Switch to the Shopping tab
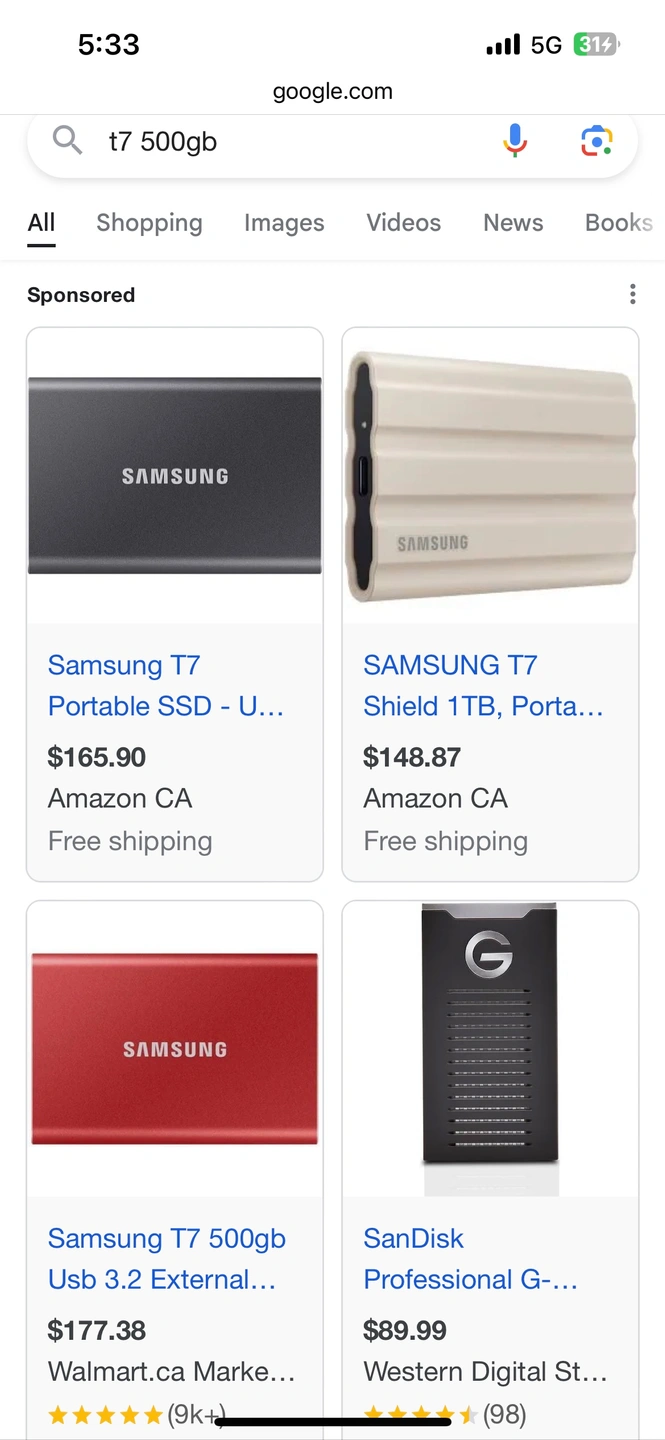 click(x=149, y=223)
